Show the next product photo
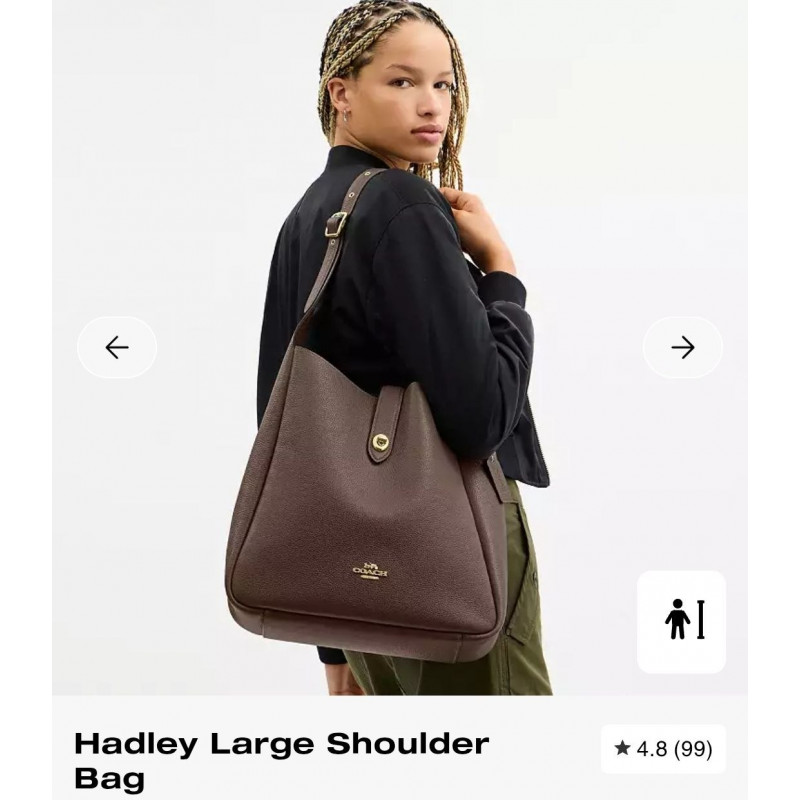Viewport: 800px width, 800px height. coord(683,347)
